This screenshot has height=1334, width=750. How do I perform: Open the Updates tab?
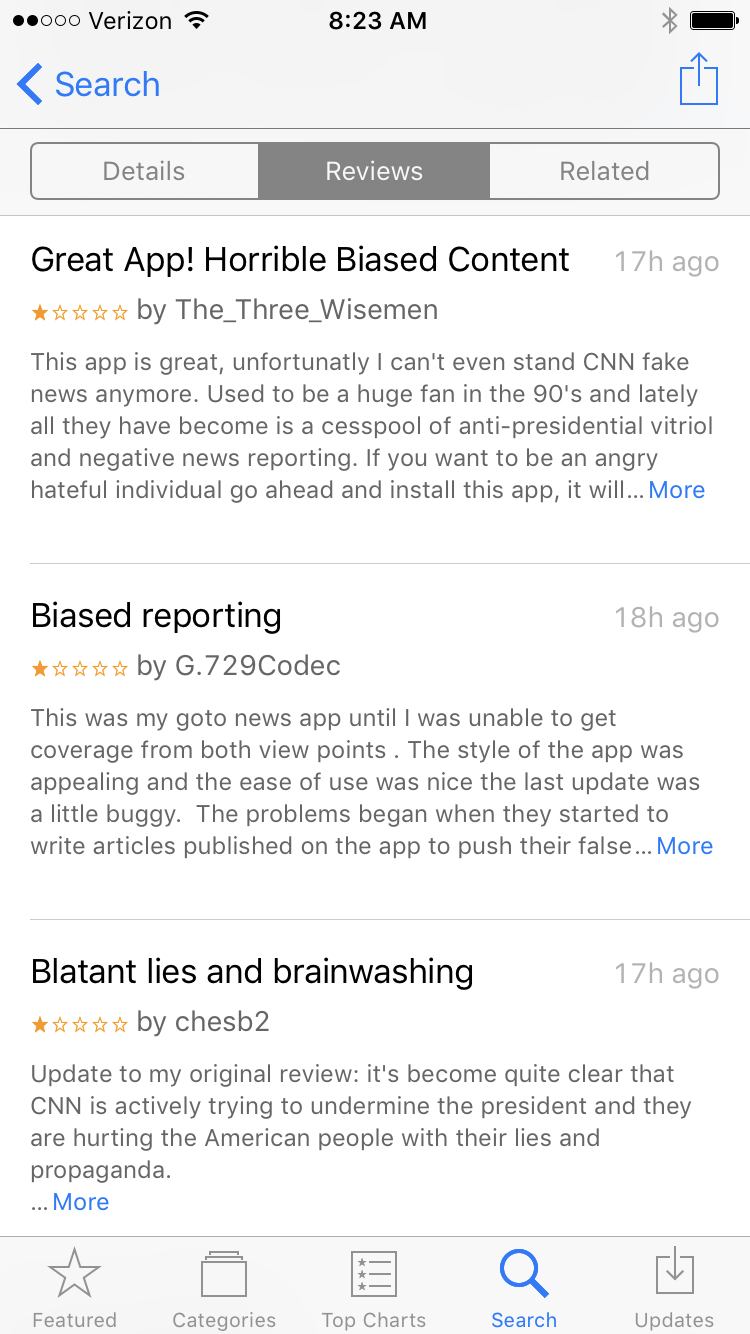tap(674, 1288)
